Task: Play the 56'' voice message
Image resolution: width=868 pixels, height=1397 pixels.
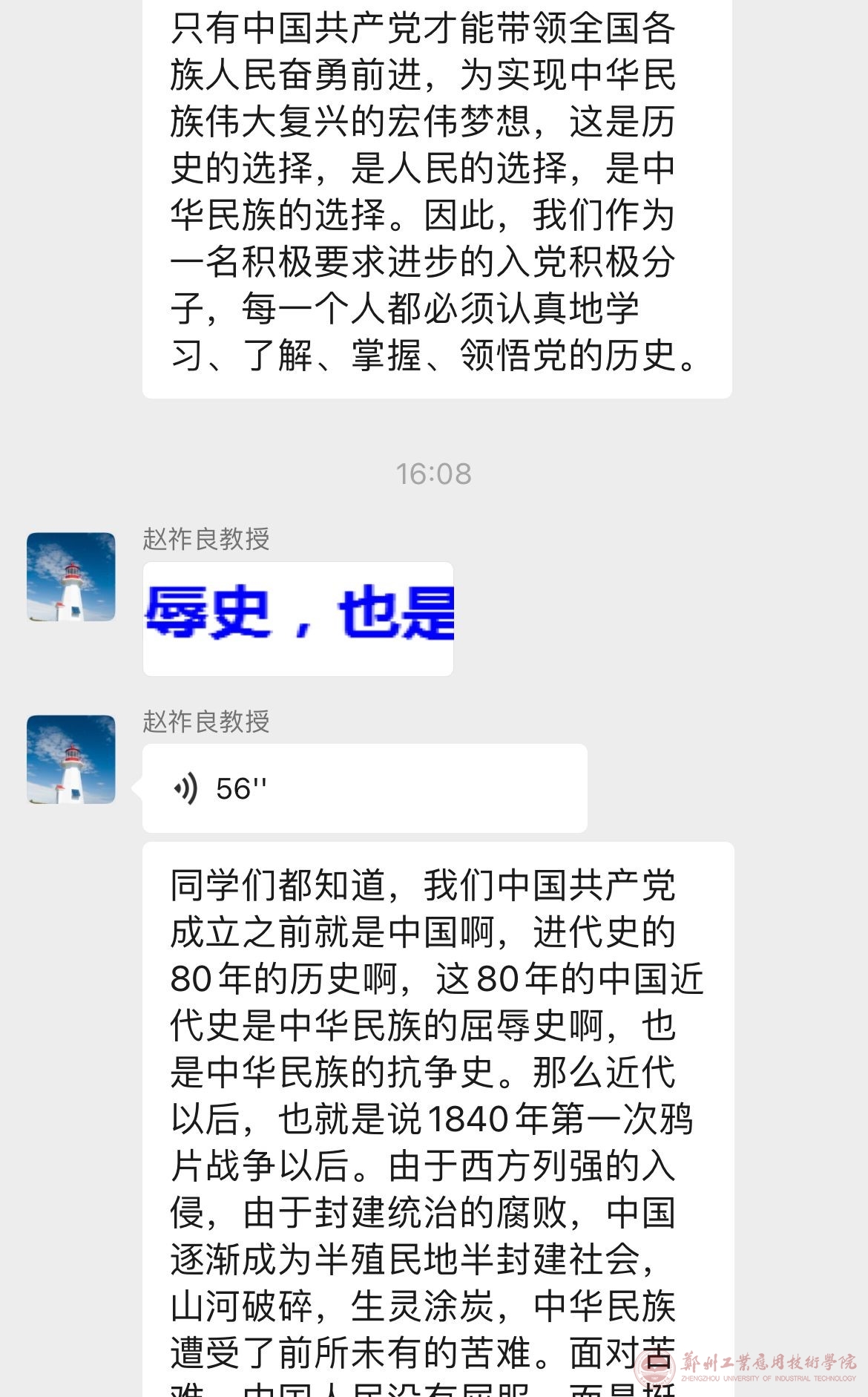Action: click(x=364, y=788)
